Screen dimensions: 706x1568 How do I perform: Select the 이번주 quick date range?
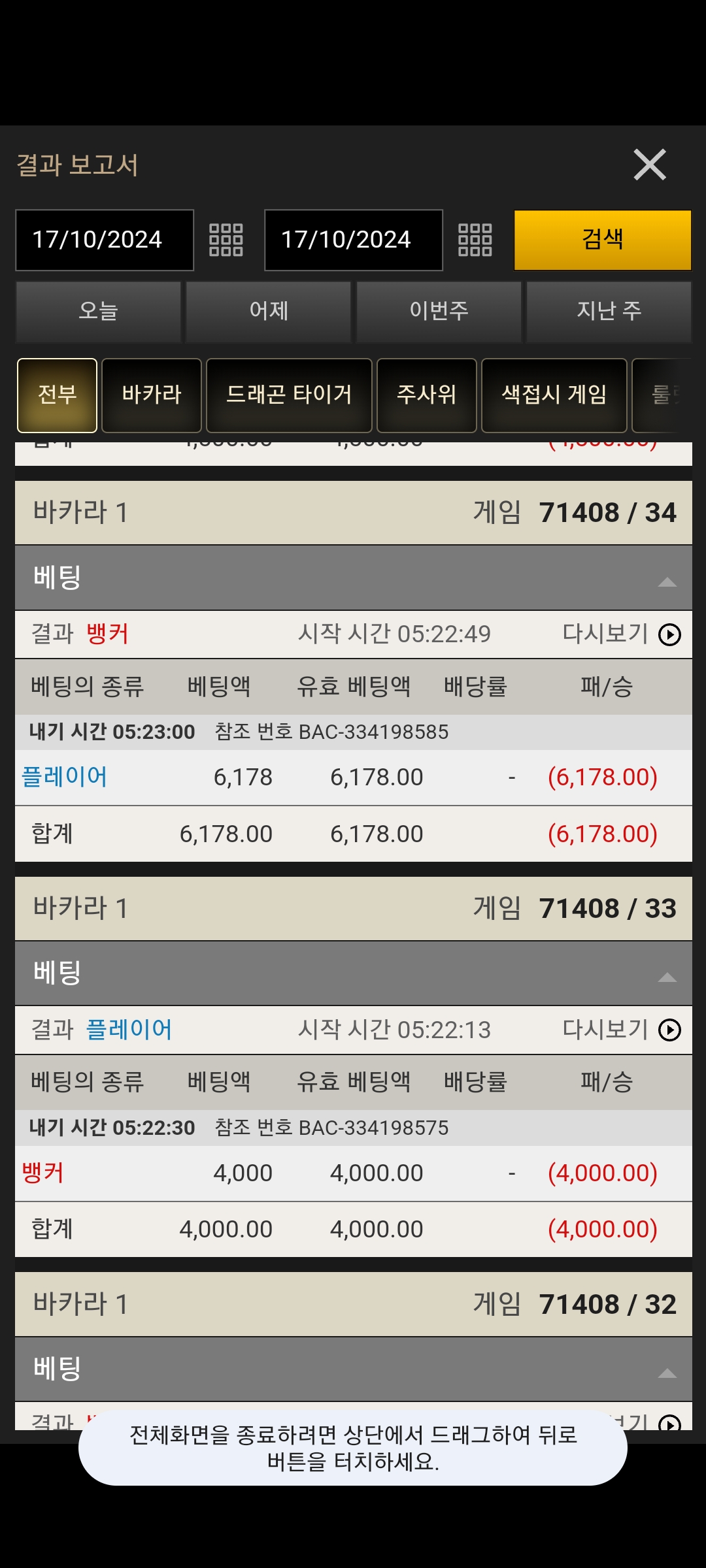click(x=439, y=311)
